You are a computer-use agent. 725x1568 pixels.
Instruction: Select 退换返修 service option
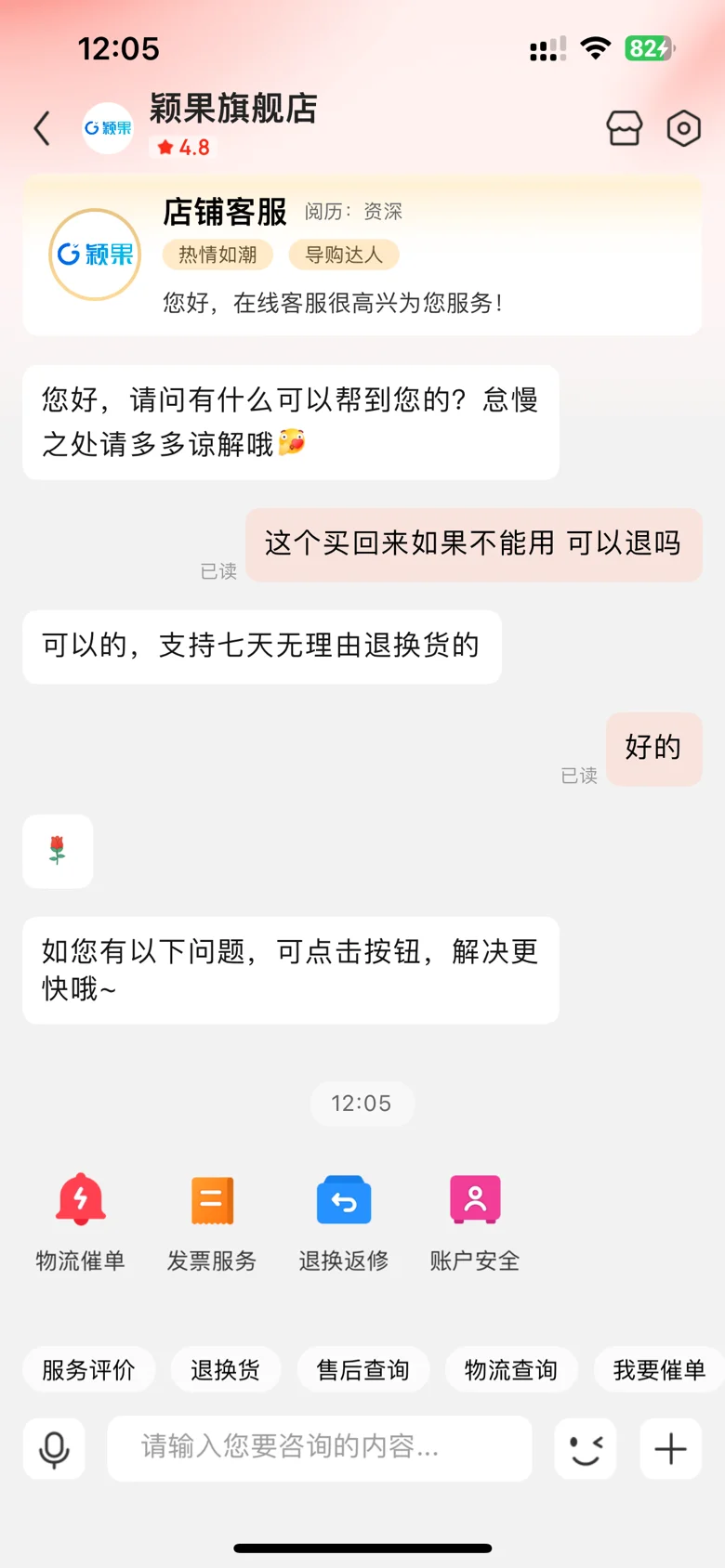click(x=344, y=1222)
